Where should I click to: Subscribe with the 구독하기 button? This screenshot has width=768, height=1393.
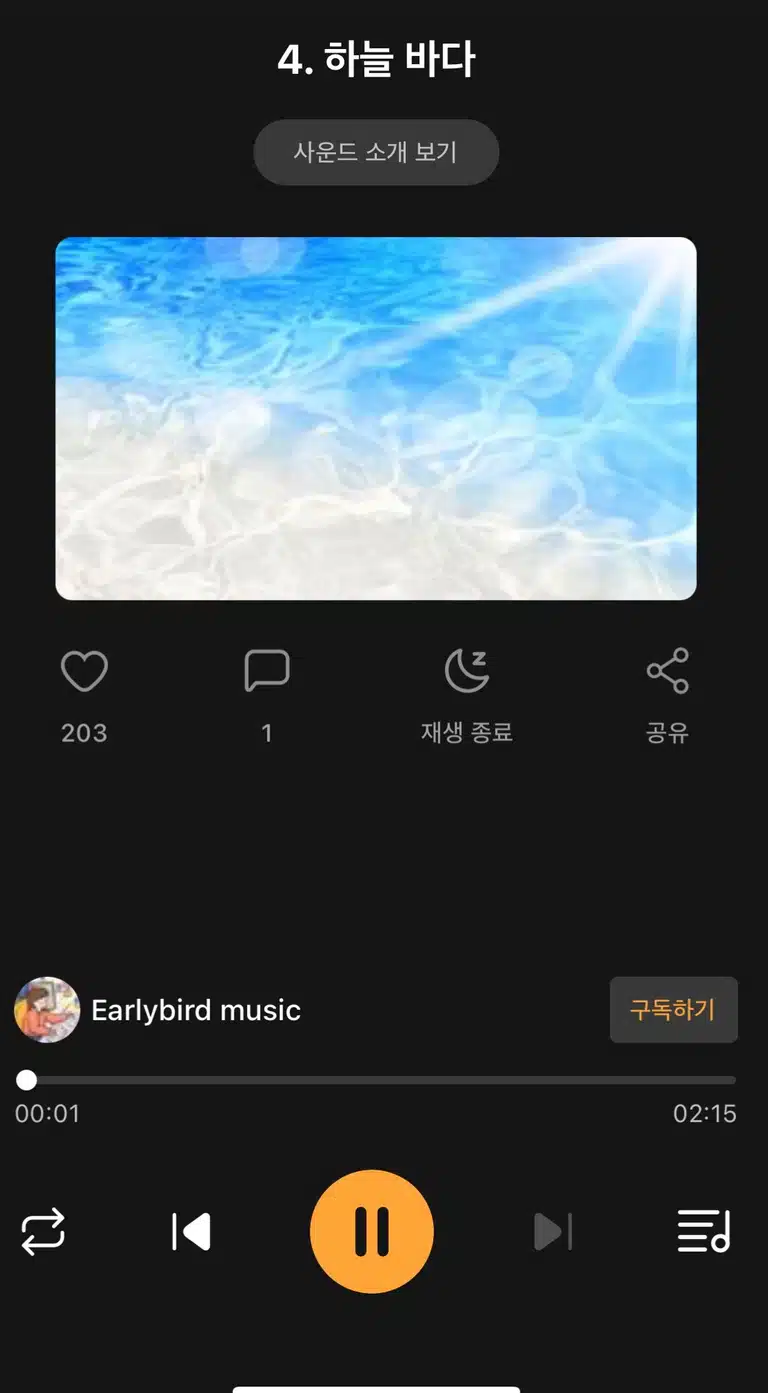click(673, 1010)
